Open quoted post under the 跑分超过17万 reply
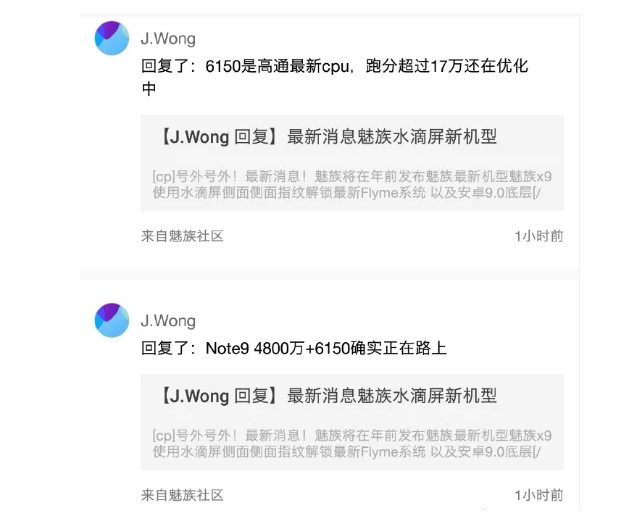640x525 pixels. [351, 162]
